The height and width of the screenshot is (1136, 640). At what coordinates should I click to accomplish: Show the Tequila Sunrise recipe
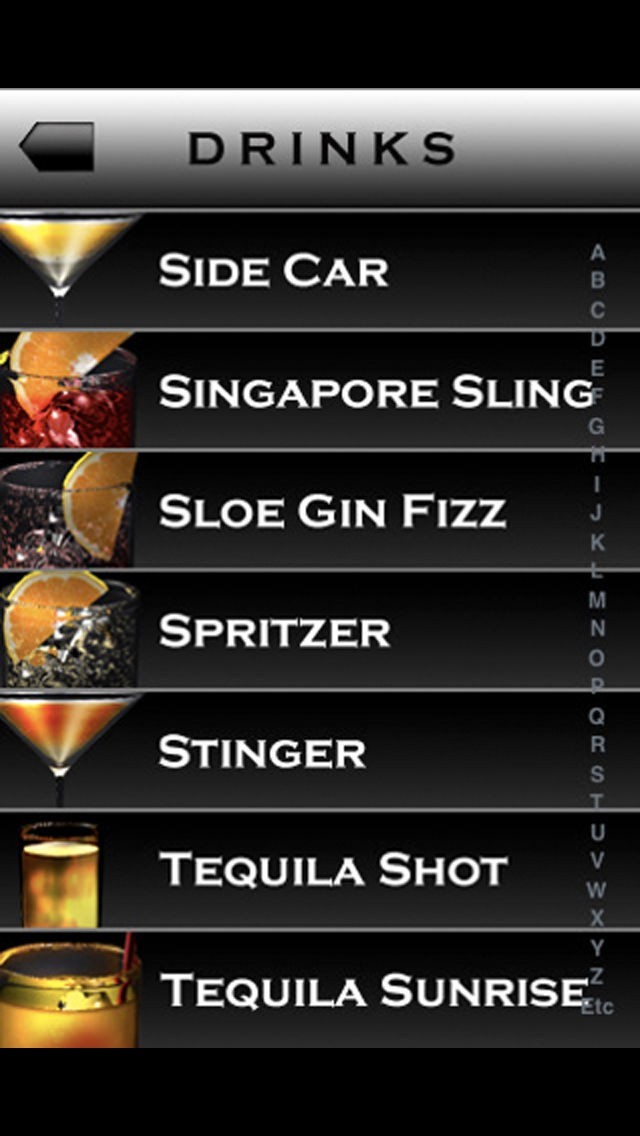pyautogui.click(x=372, y=990)
